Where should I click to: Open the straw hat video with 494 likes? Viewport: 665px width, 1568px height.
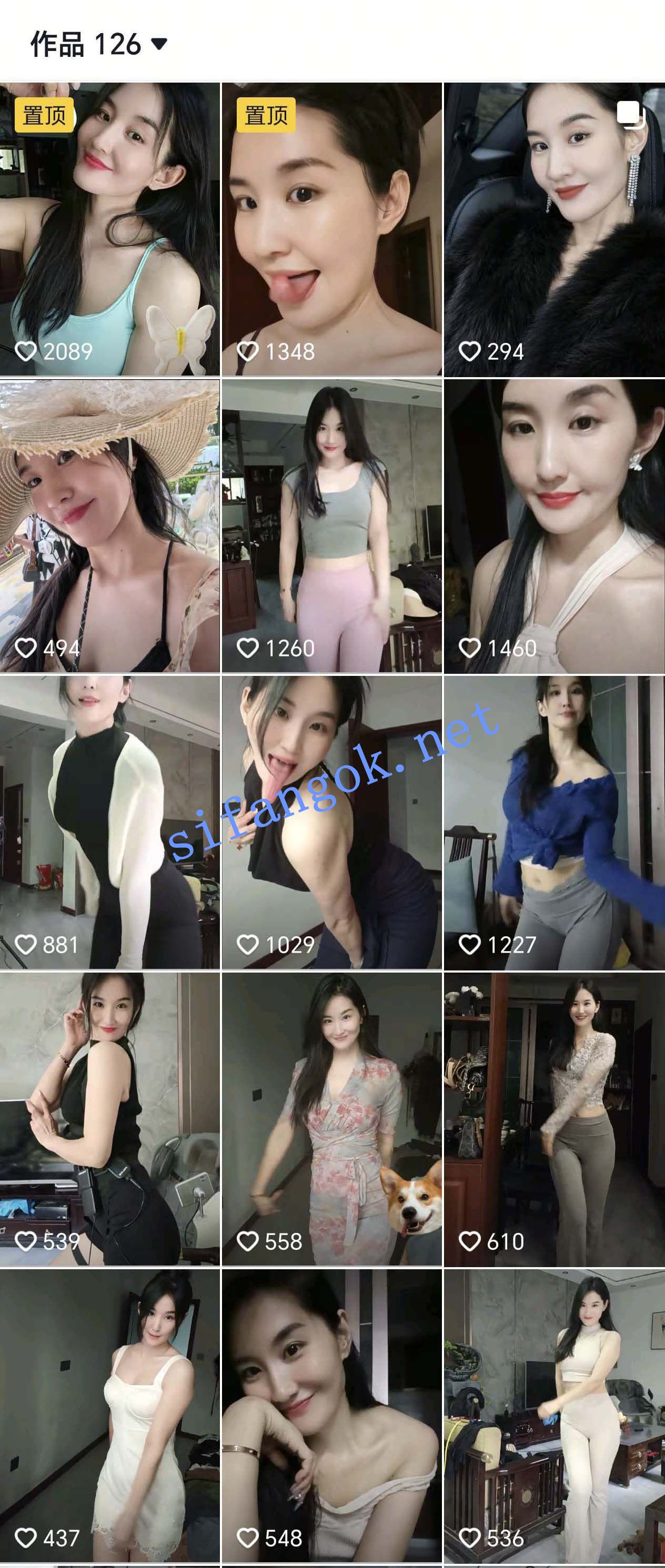tap(109, 526)
